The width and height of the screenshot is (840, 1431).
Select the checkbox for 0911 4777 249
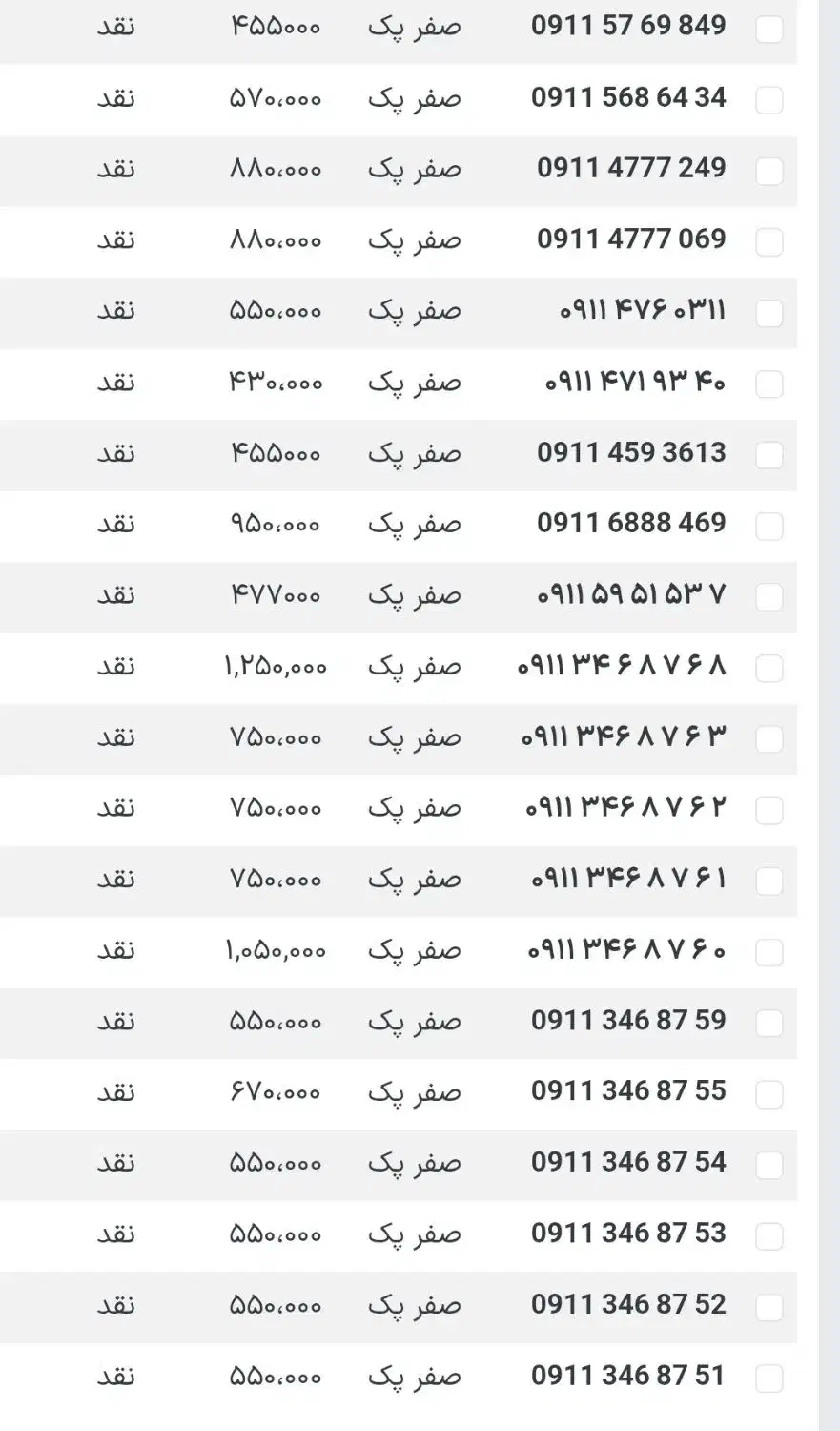(x=768, y=172)
